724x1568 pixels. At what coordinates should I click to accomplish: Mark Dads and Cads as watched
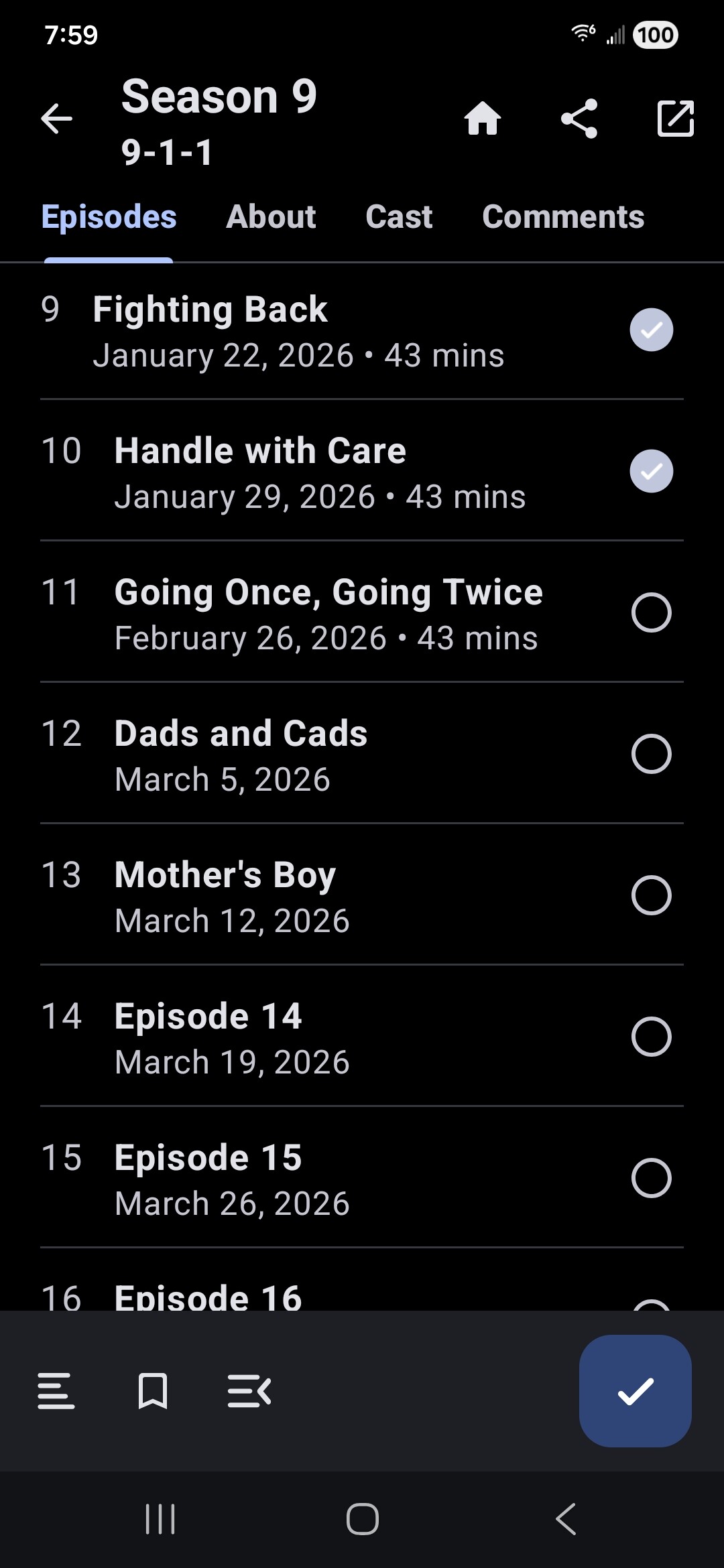(x=651, y=754)
